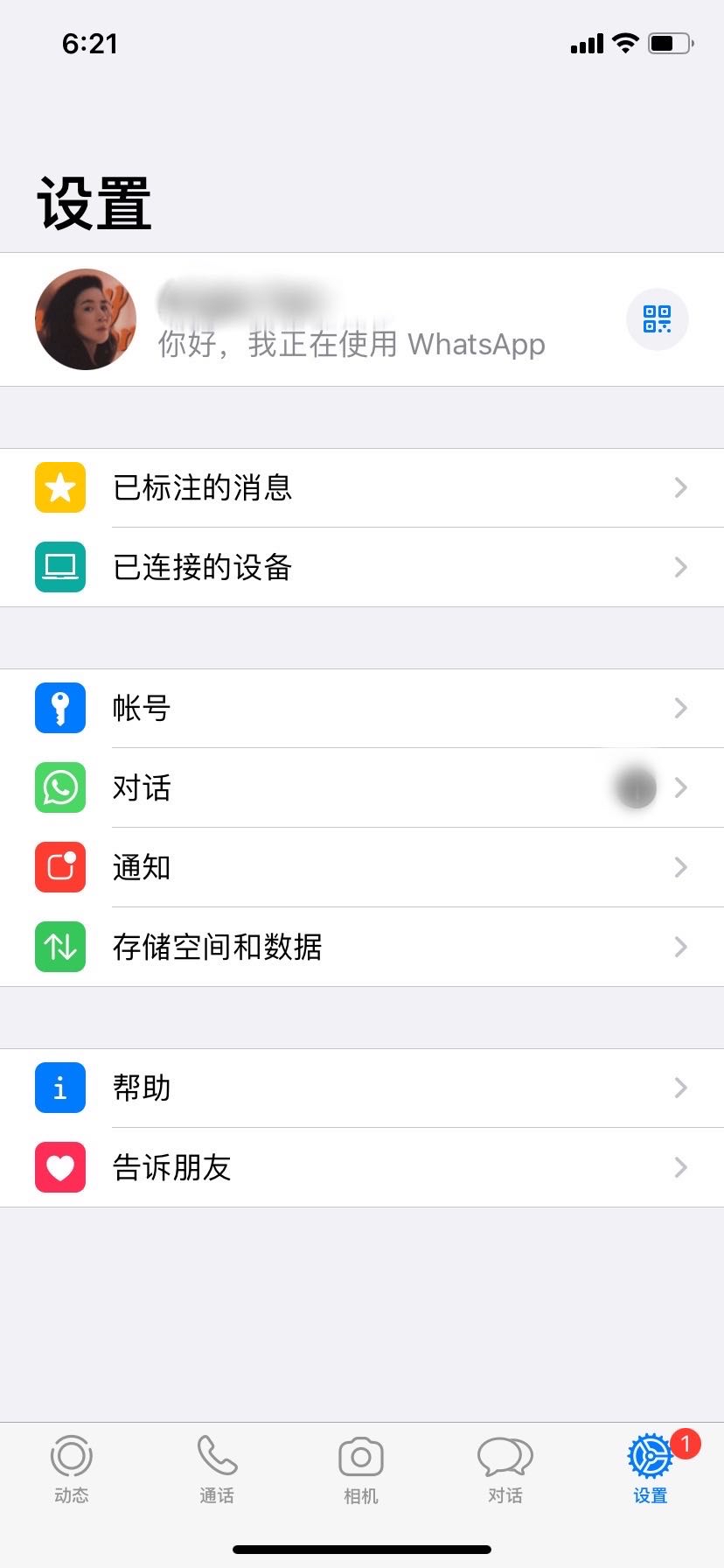Switch to the 通话 tab

click(216, 1470)
